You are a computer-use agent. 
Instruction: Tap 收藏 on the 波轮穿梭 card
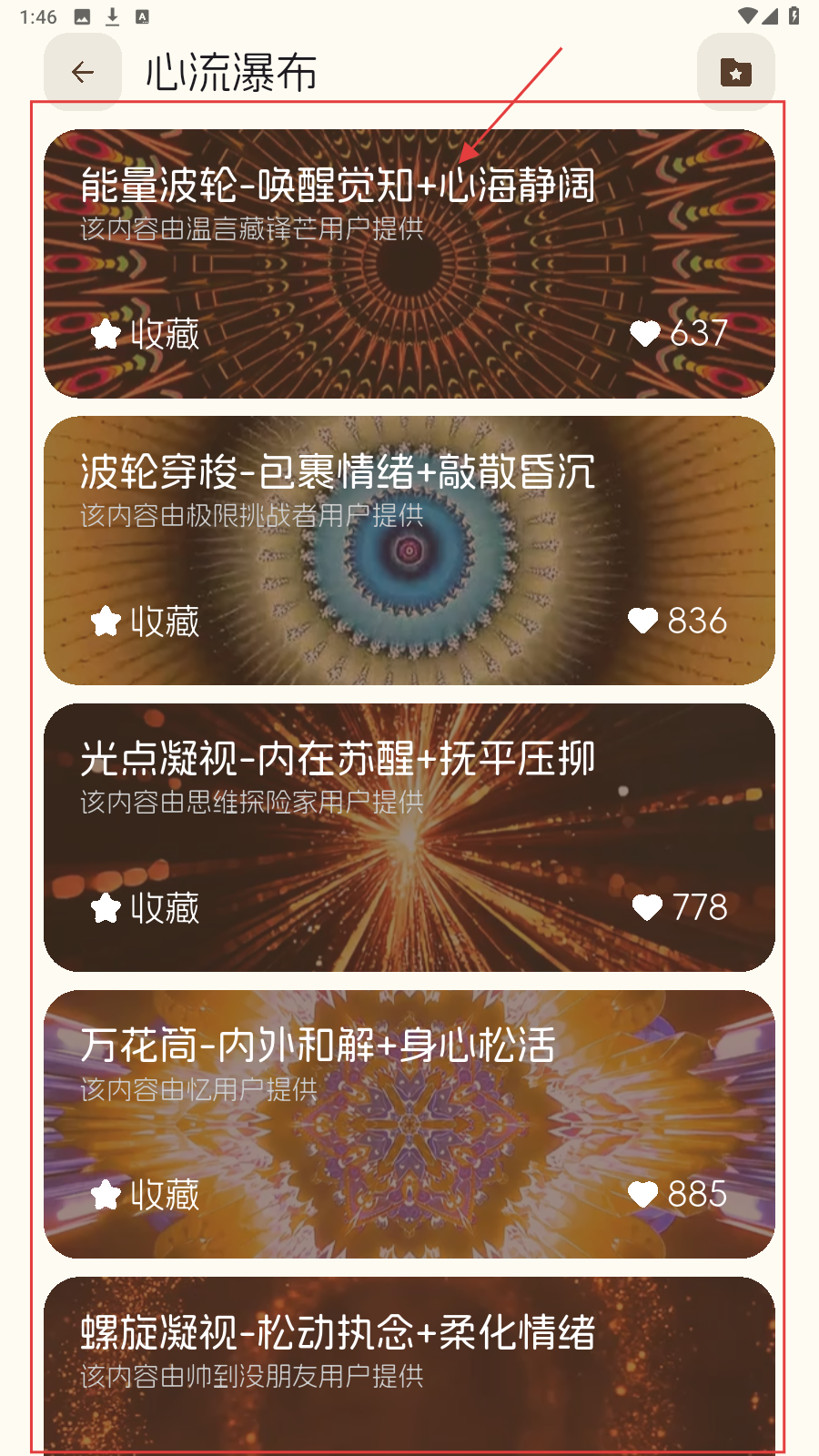pyautogui.click(x=146, y=622)
